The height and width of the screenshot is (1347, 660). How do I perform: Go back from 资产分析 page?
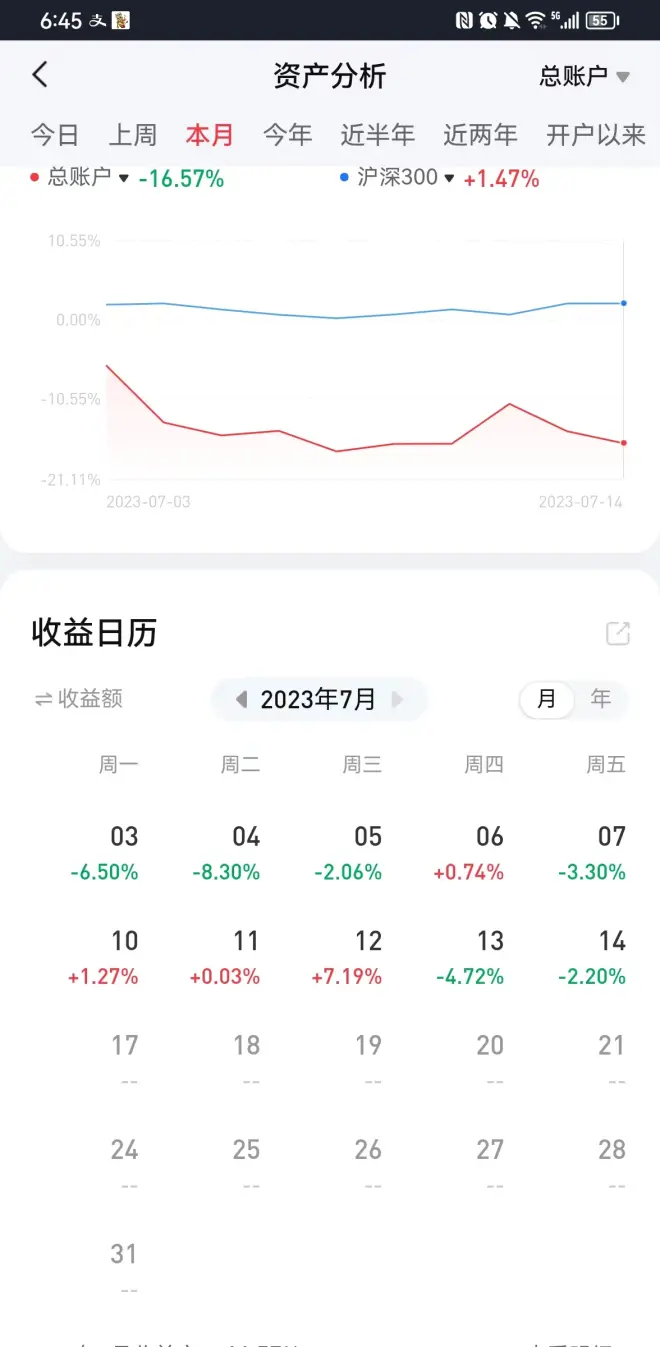coord(40,75)
